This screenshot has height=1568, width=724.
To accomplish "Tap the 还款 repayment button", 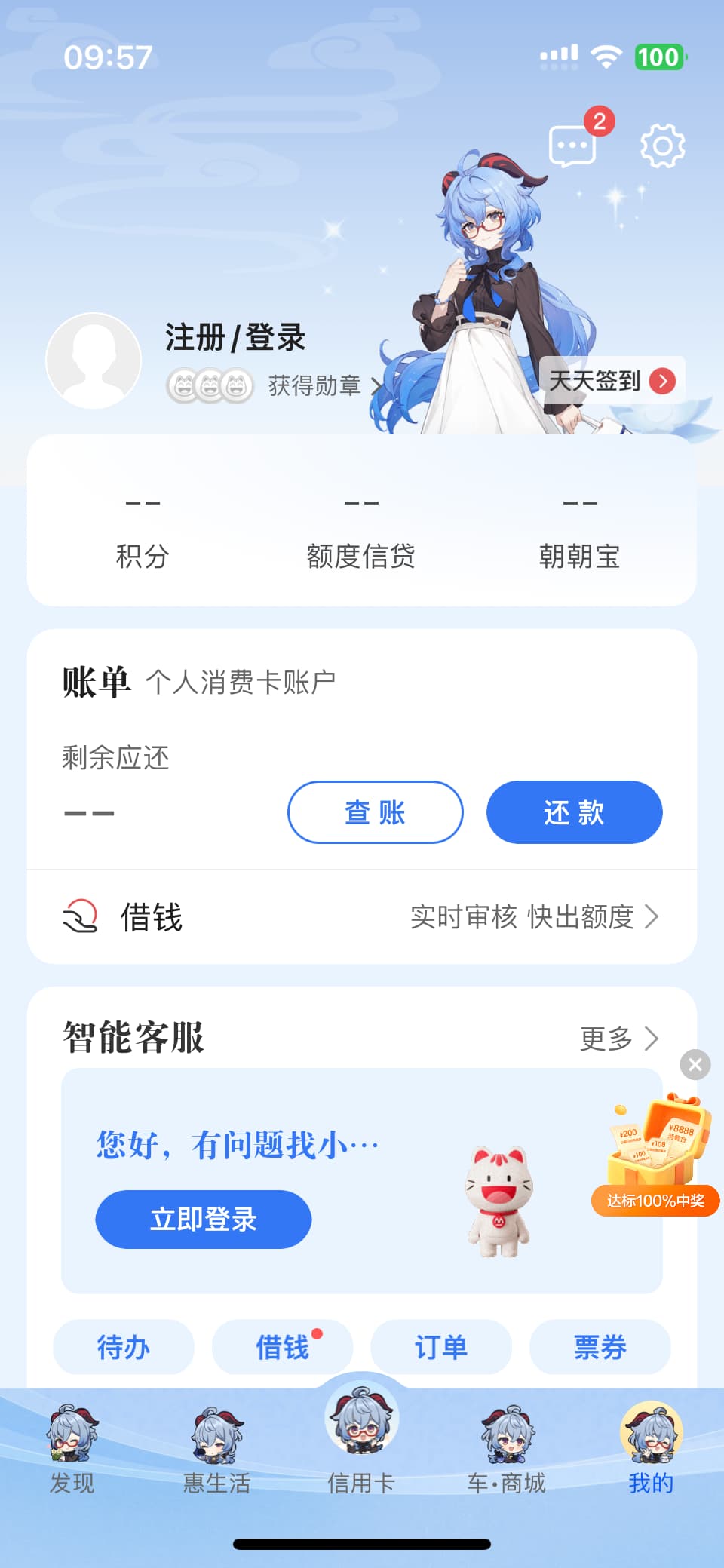I will click(575, 812).
